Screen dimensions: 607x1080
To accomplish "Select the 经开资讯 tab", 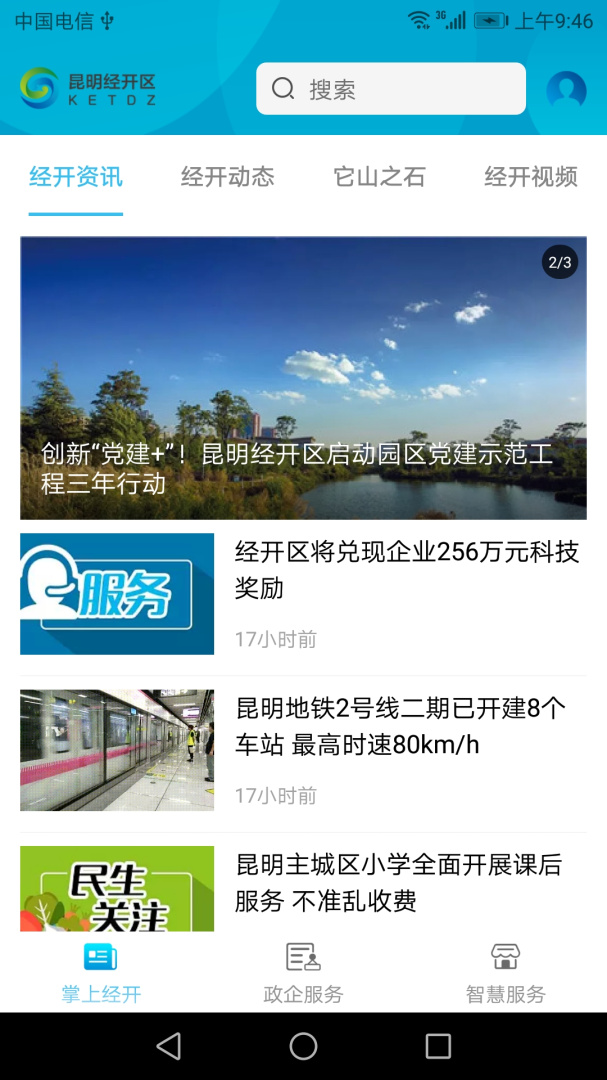I will coord(76,177).
